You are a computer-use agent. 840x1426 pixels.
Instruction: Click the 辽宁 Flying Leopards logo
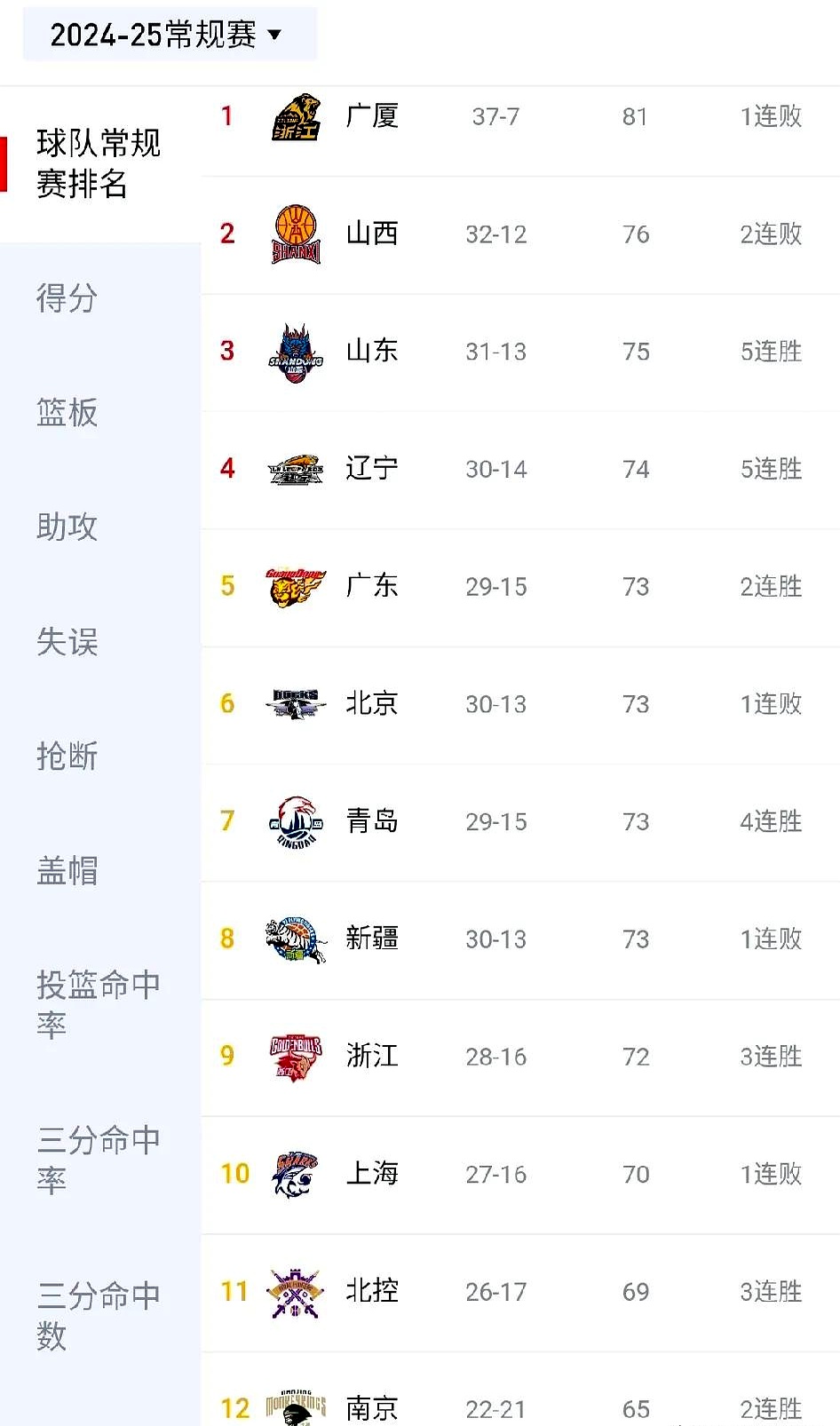coord(296,469)
